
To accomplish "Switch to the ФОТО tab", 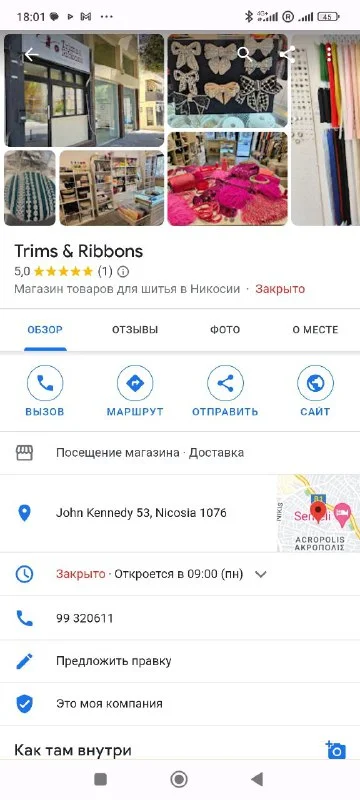I will pyautogui.click(x=225, y=330).
